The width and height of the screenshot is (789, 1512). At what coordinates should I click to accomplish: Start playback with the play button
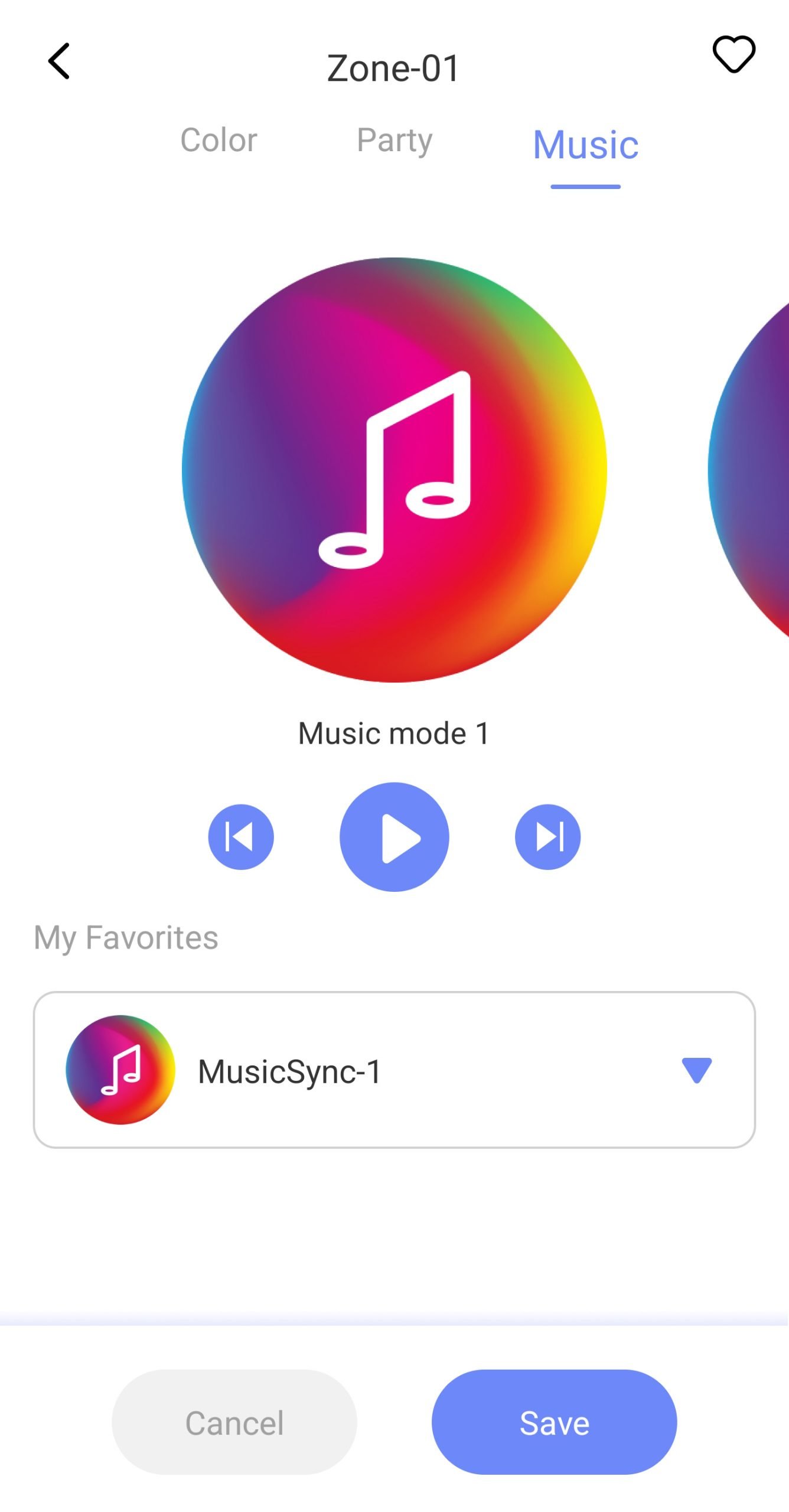[396, 837]
